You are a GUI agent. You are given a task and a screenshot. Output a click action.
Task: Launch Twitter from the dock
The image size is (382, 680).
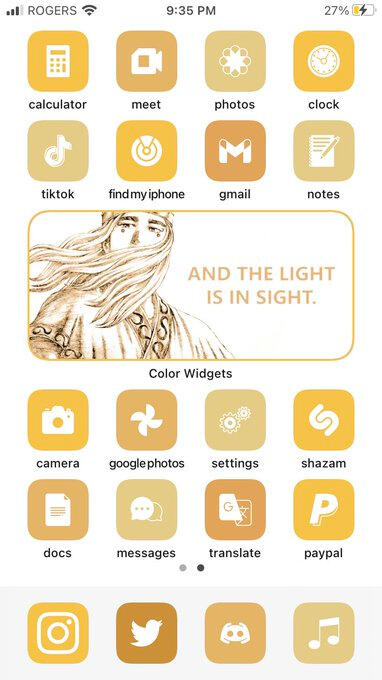point(147,633)
